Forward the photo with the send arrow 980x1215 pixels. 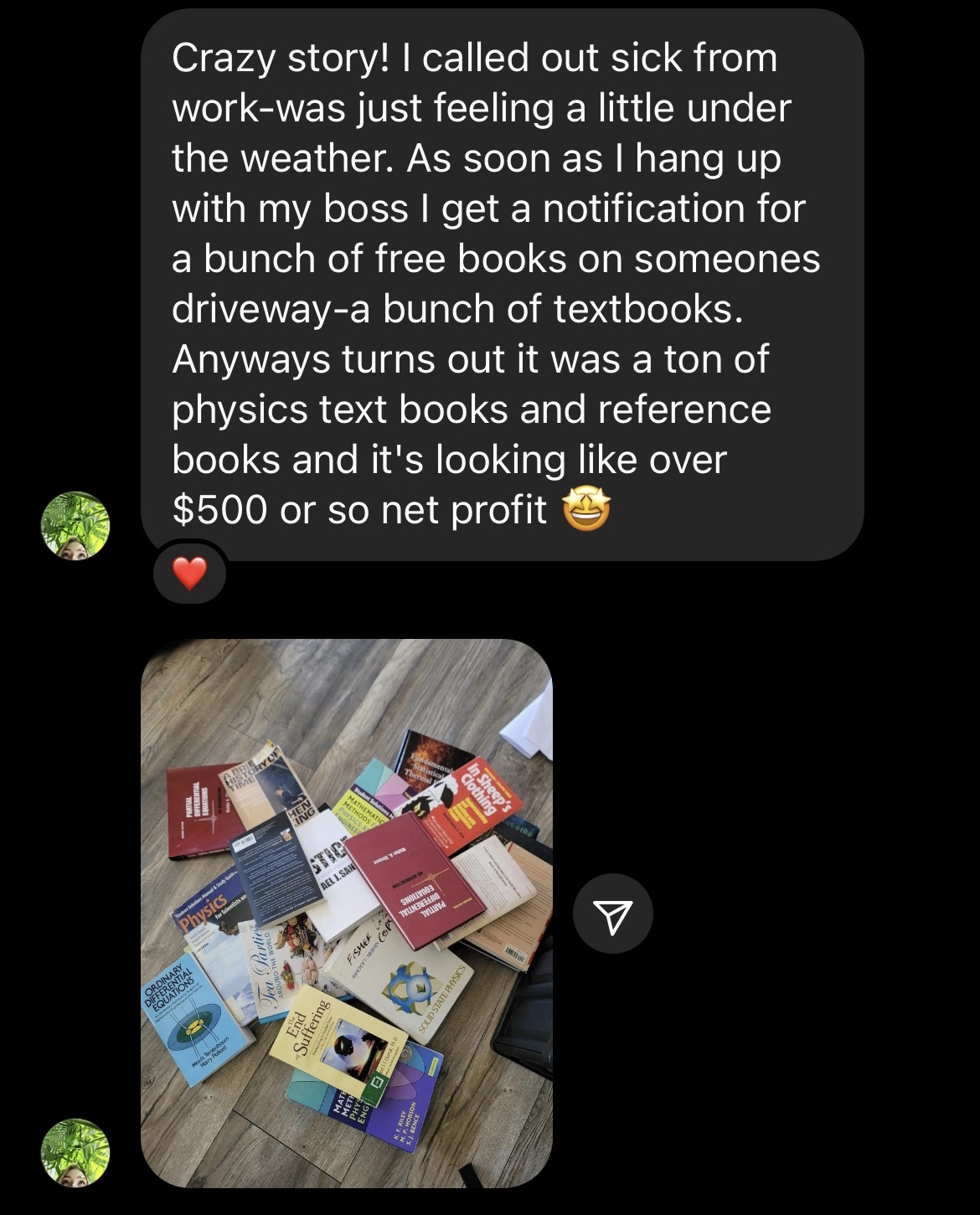point(613,914)
